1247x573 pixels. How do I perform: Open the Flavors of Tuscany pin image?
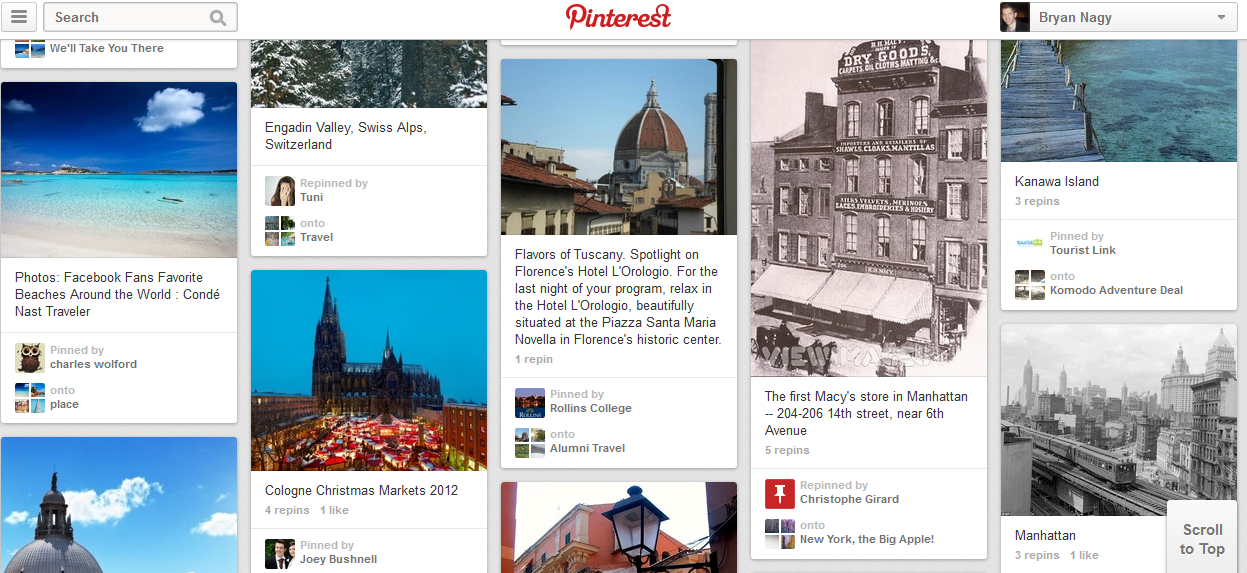618,147
